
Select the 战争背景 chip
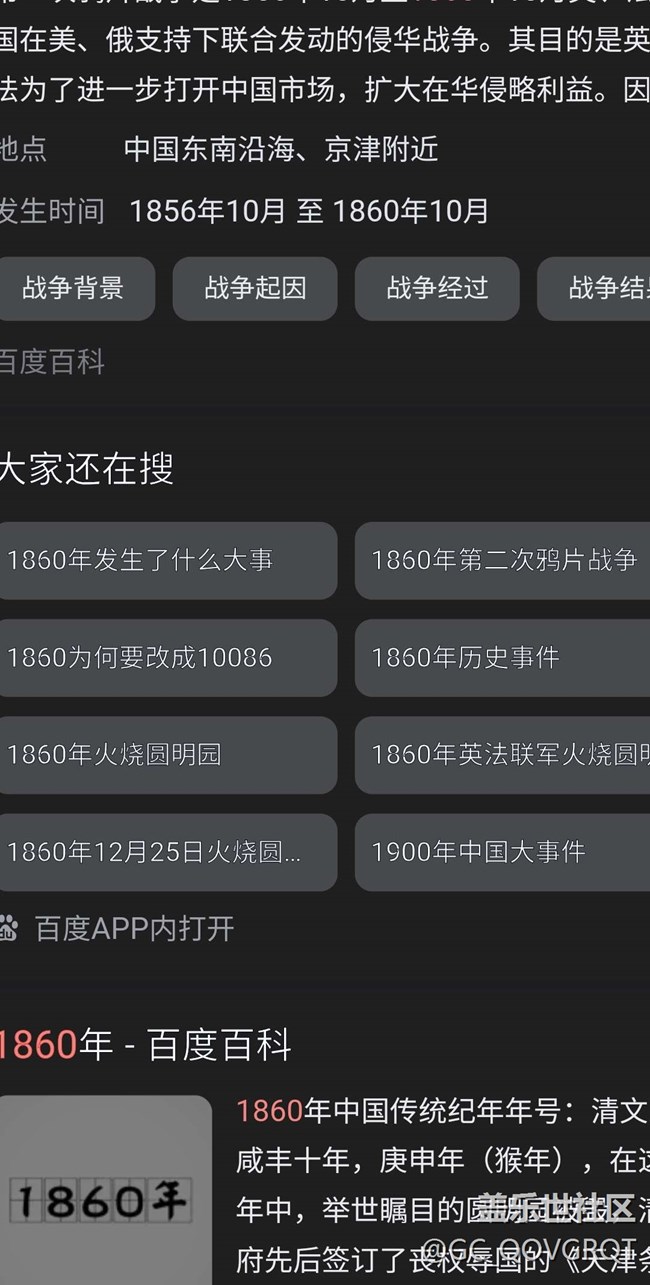click(73, 289)
